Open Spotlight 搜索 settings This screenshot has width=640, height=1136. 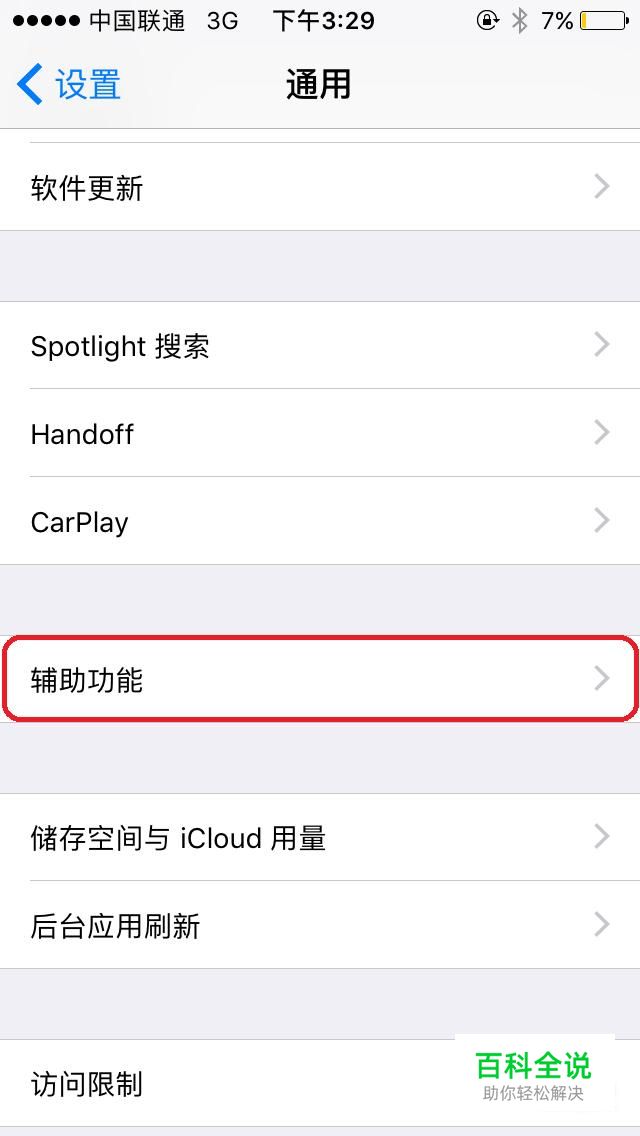coord(320,346)
